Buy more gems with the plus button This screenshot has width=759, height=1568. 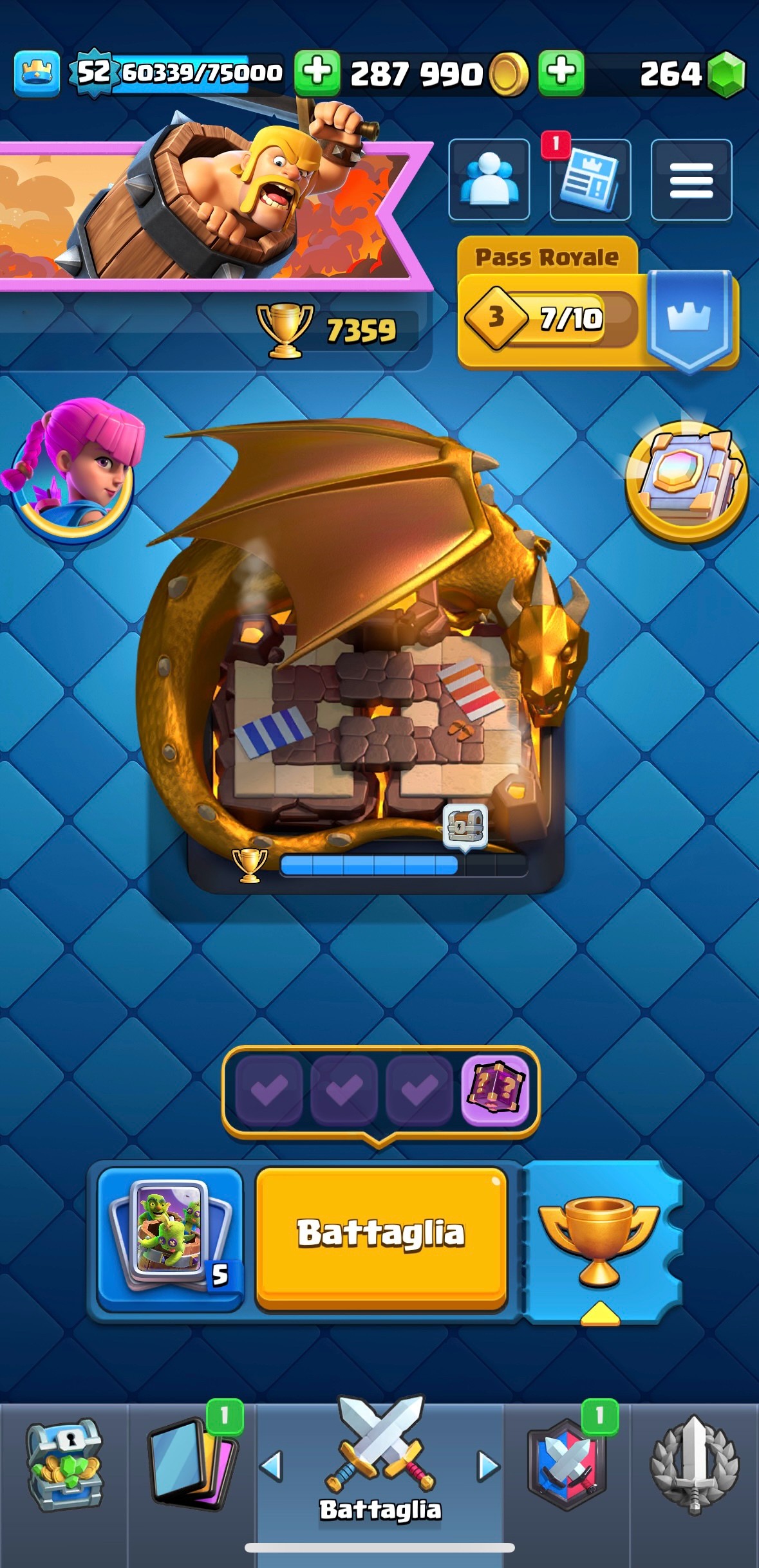[561, 73]
